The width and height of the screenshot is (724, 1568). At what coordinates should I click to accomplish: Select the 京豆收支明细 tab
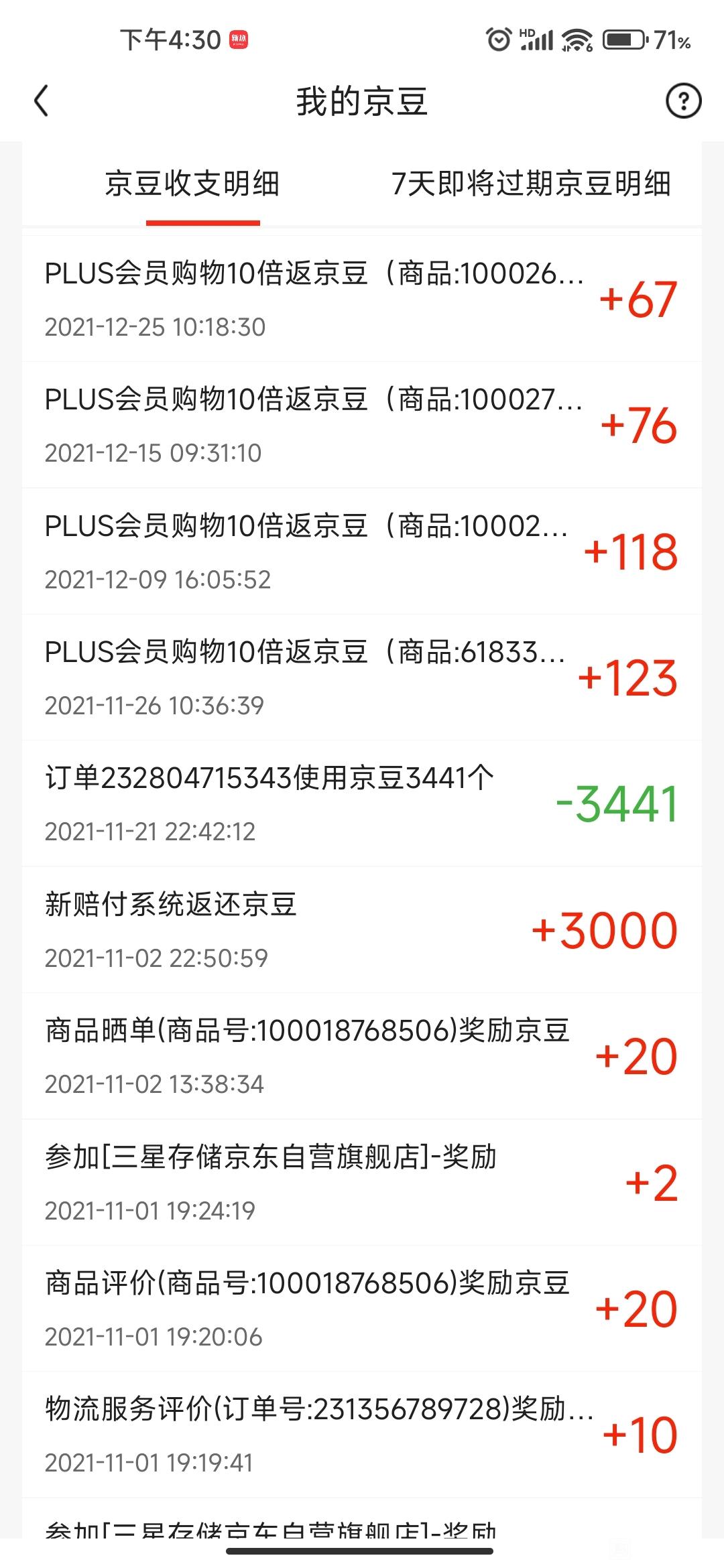192,184
